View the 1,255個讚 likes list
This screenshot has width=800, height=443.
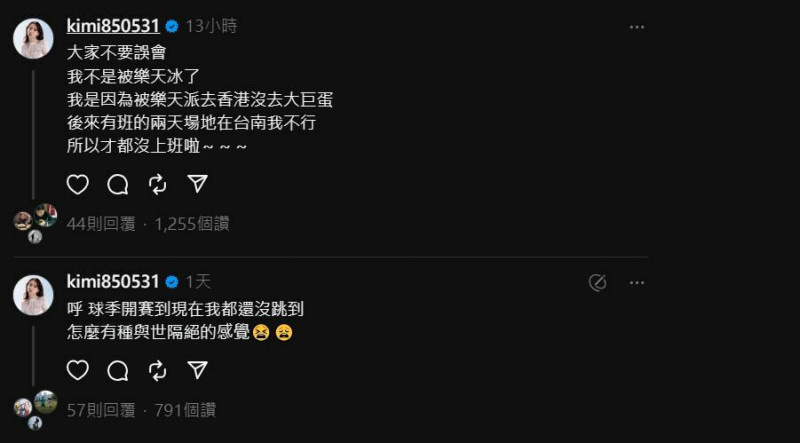click(x=192, y=224)
